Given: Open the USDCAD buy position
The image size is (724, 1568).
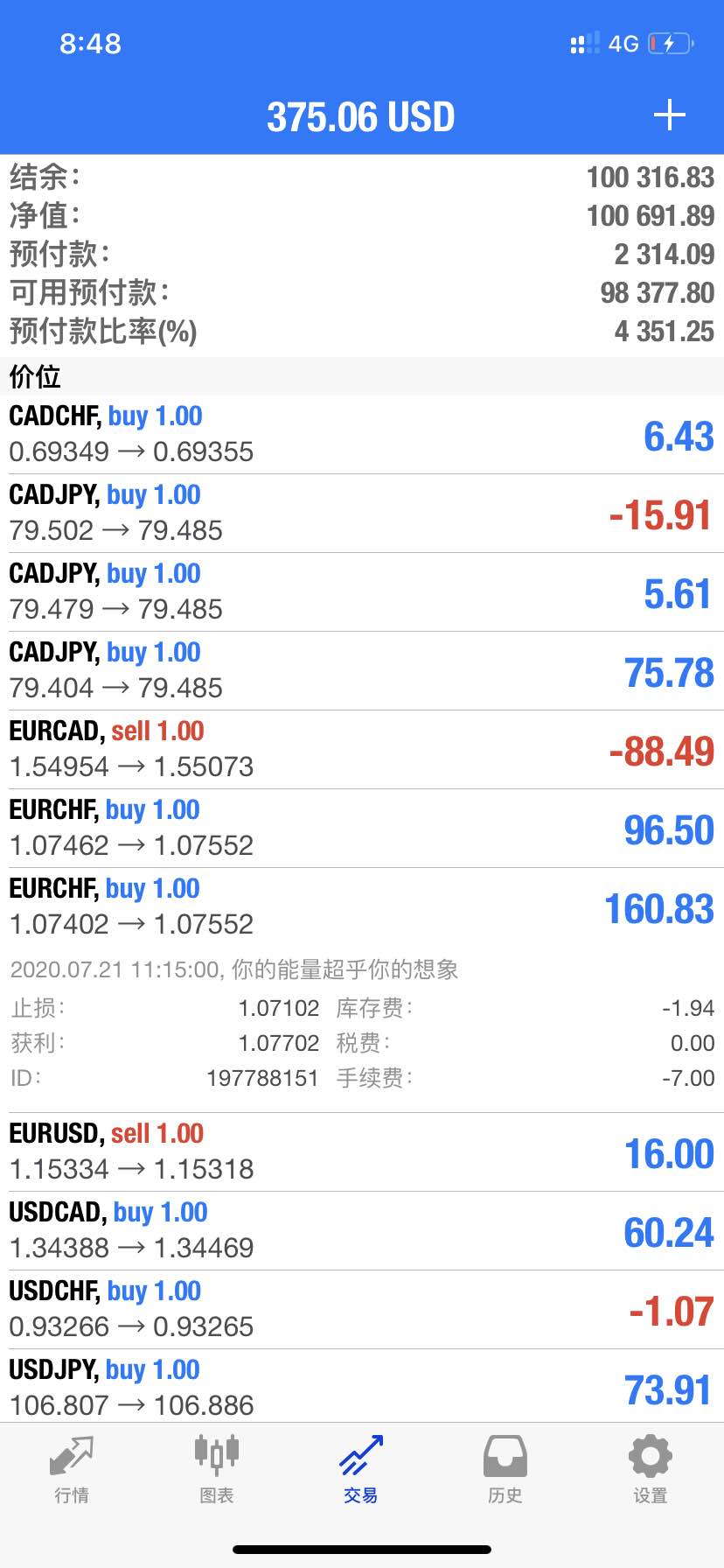Looking at the screenshot, I should click(362, 1231).
